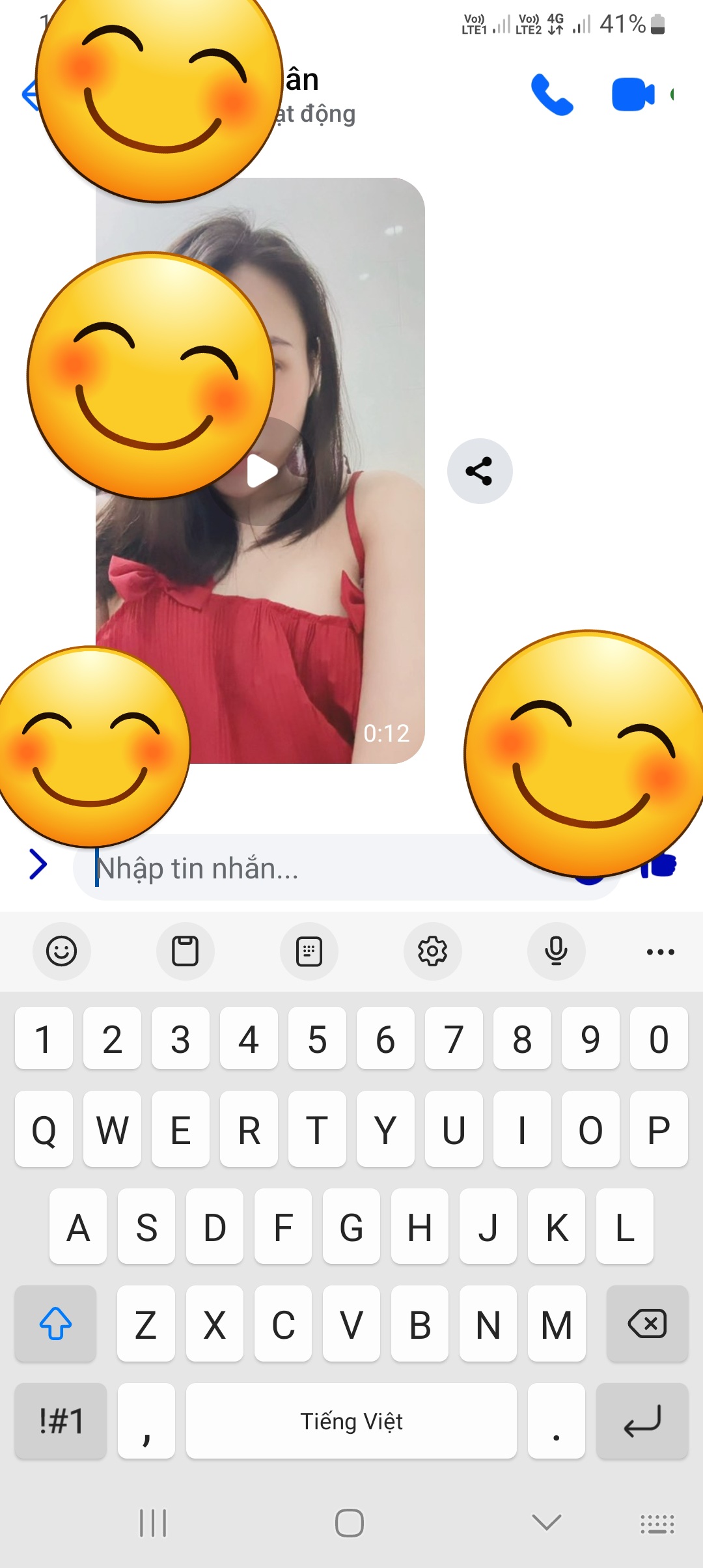Image resolution: width=703 pixels, height=1568 pixels.
Task: Activate voice input microphone on keyboard
Action: 557,951
